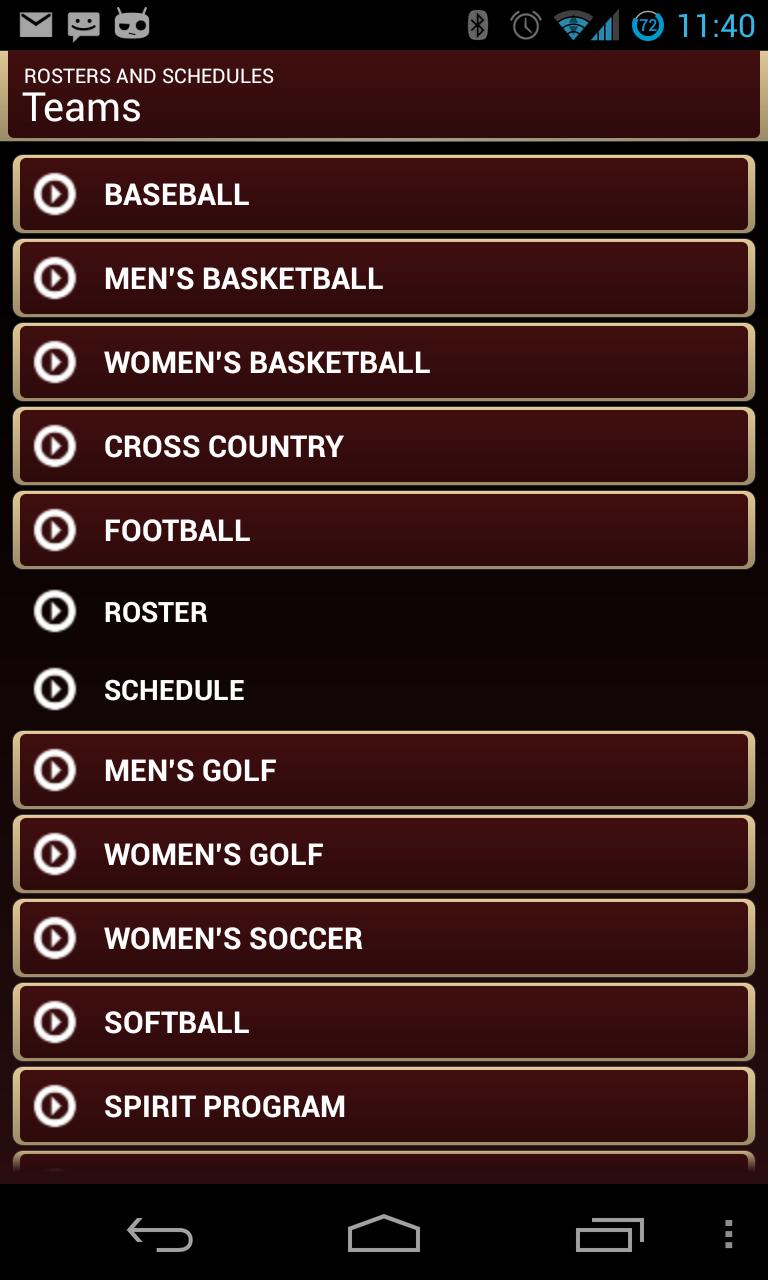The width and height of the screenshot is (768, 1280).
Task: Click the circular arrow icon next to CROSS COUNTRY
Action: 55,446
